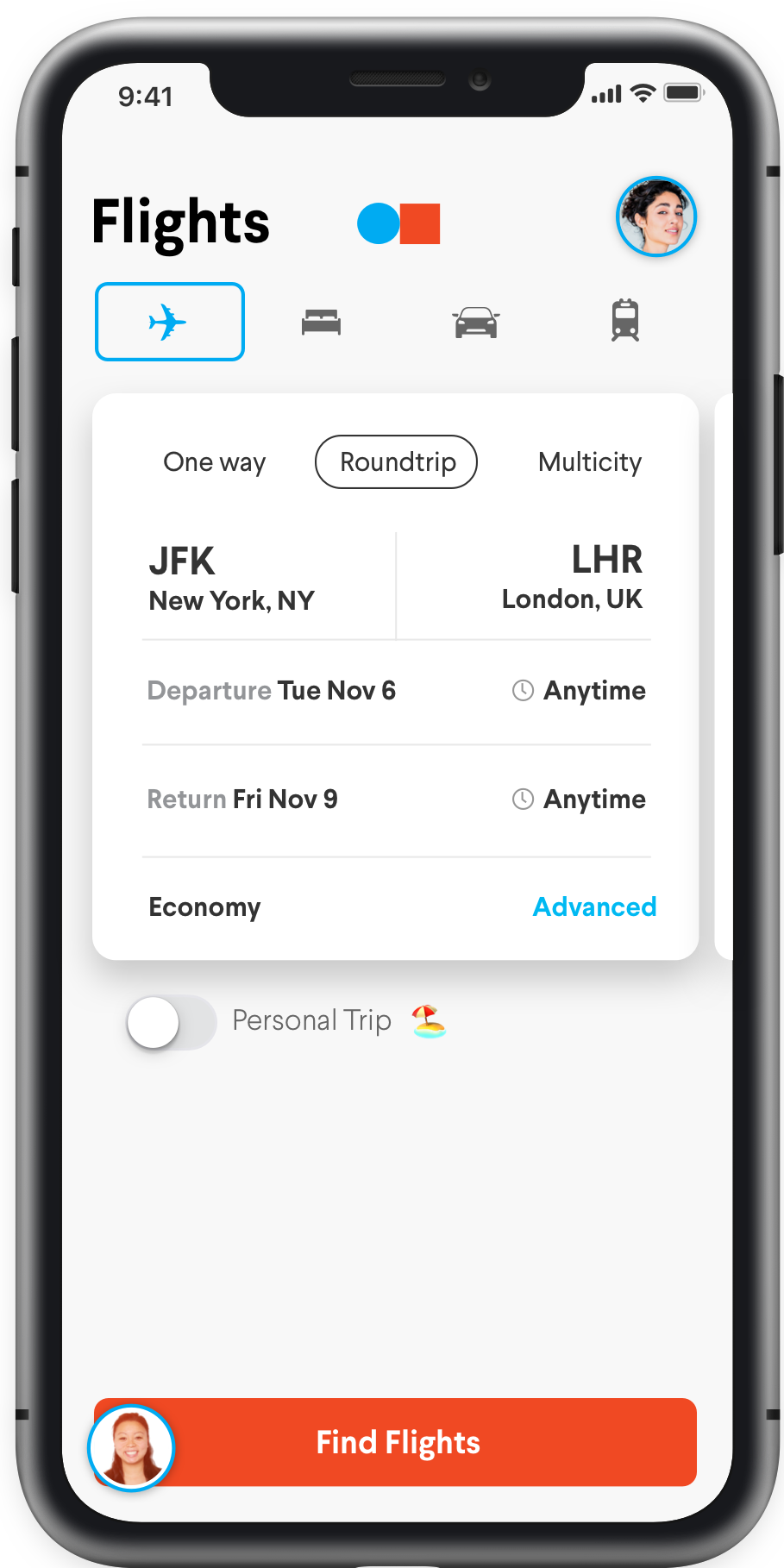Change the JFK New York origin
The height and width of the screenshot is (1568, 784).
tap(231, 579)
